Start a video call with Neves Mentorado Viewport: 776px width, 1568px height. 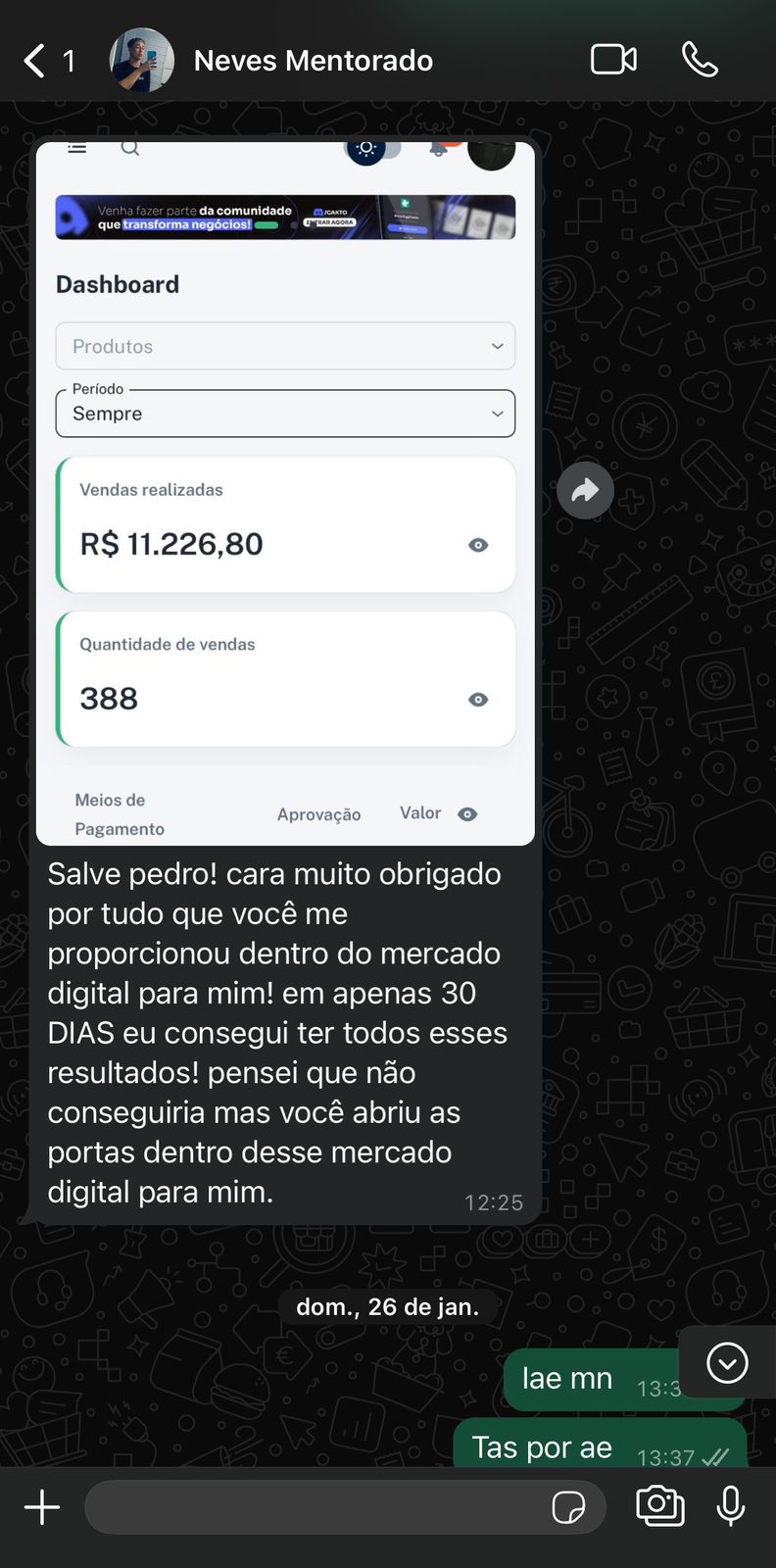tap(613, 60)
